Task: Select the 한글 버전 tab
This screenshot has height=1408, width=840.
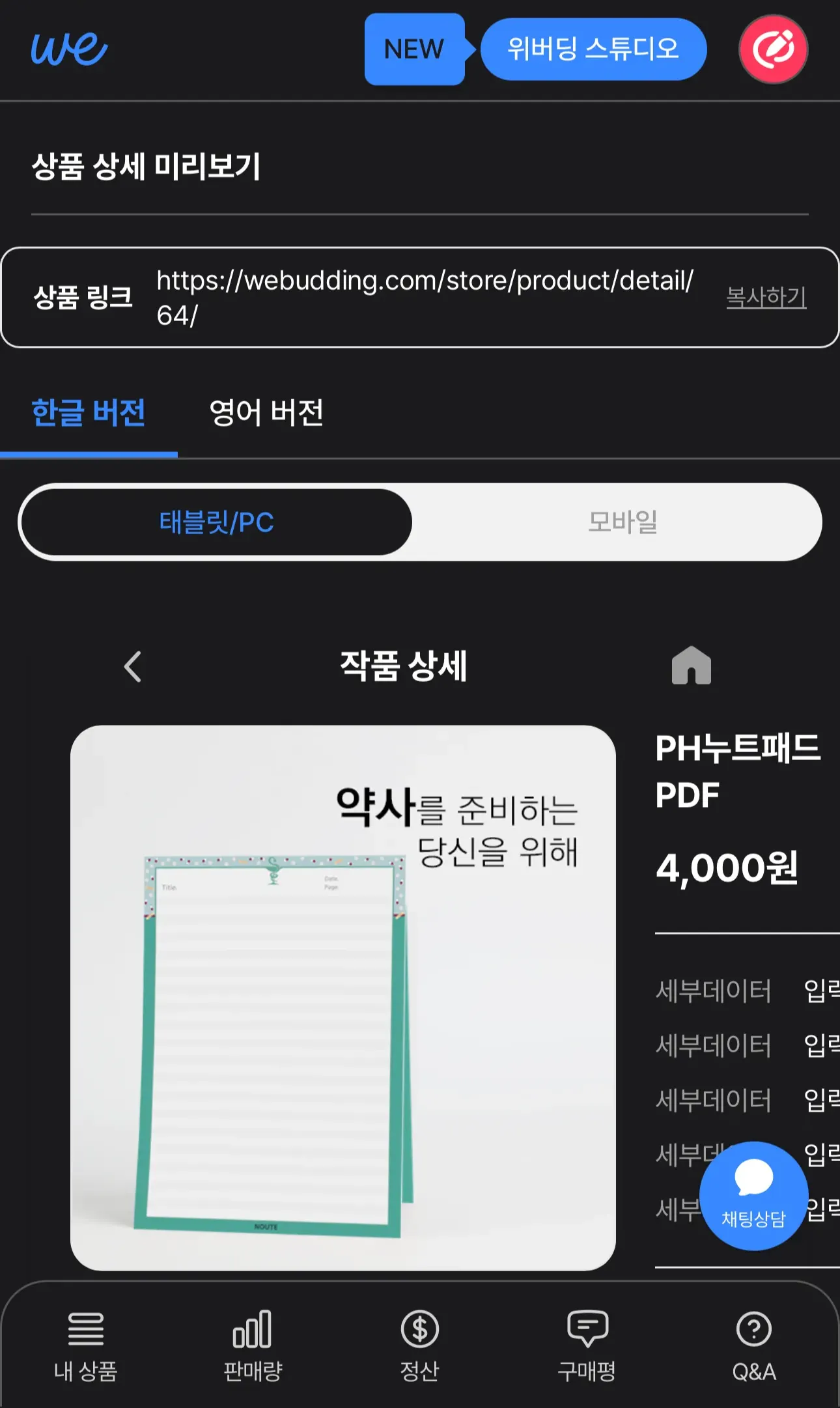Action: click(x=89, y=413)
